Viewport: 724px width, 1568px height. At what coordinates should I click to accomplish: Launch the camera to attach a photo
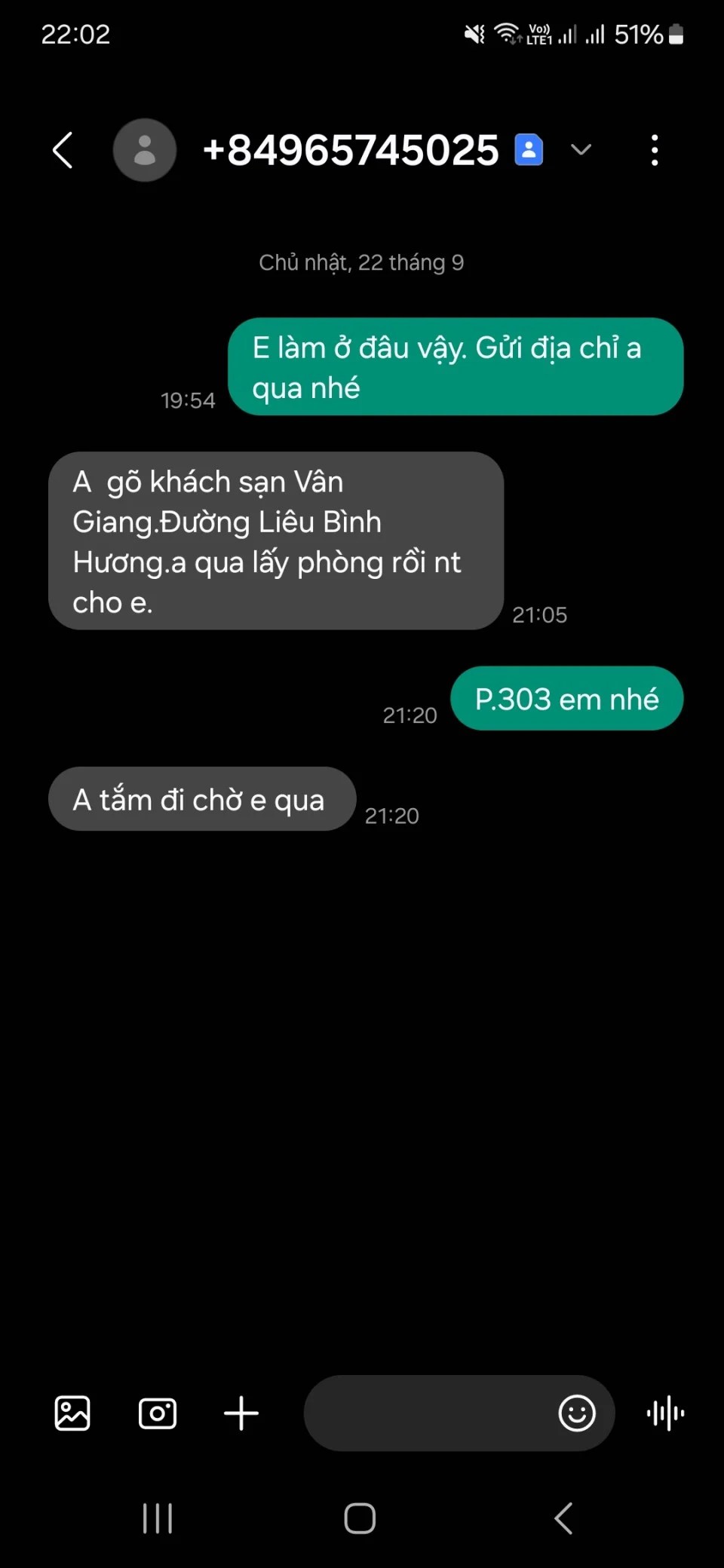coord(157,1413)
